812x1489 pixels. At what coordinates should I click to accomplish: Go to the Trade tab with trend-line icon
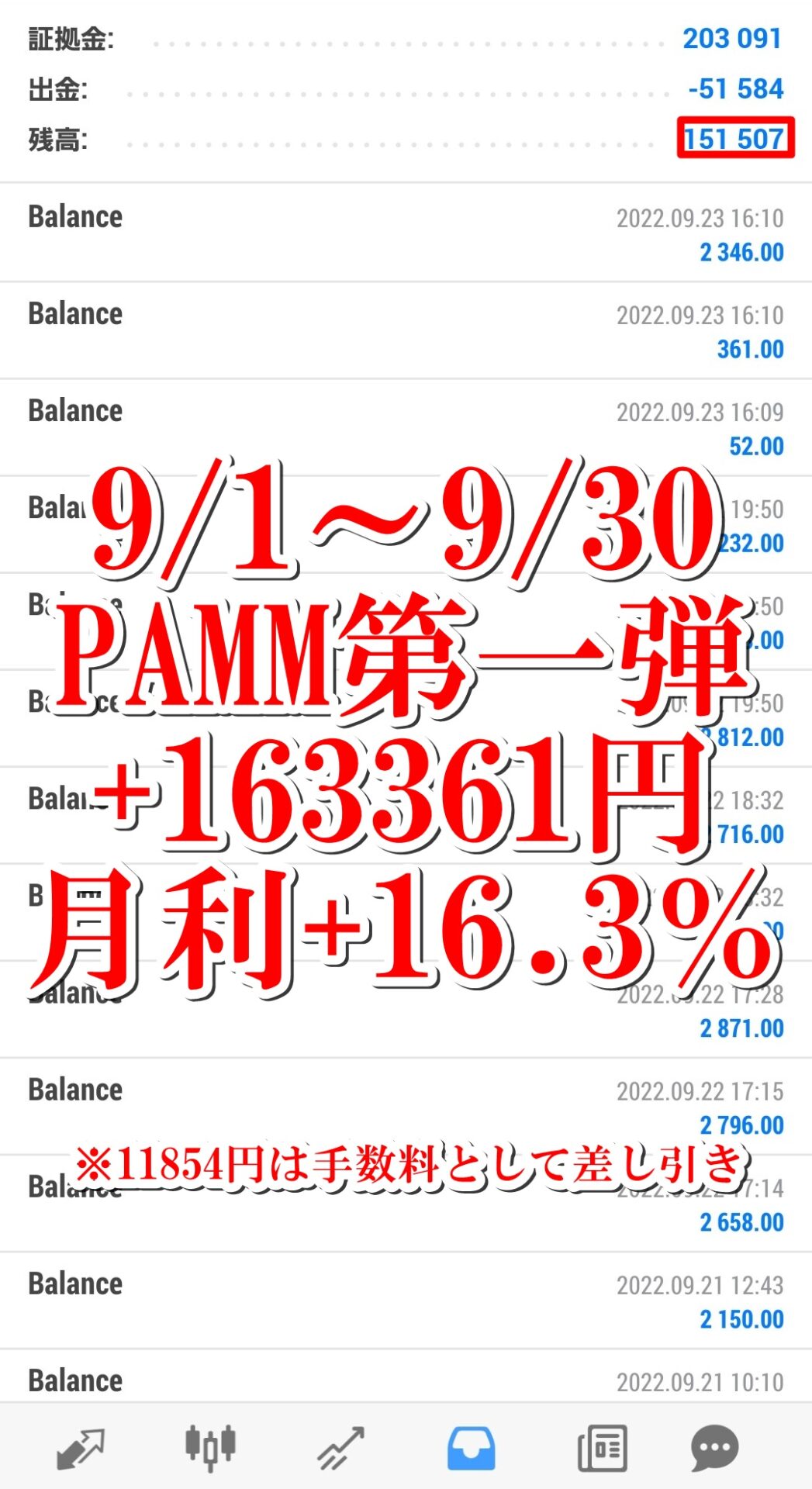pyautogui.click(x=340, y=1448)
